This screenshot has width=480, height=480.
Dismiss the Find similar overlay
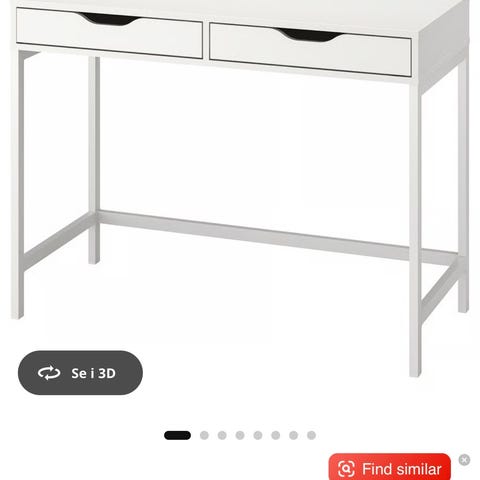[x=464, y=460]
